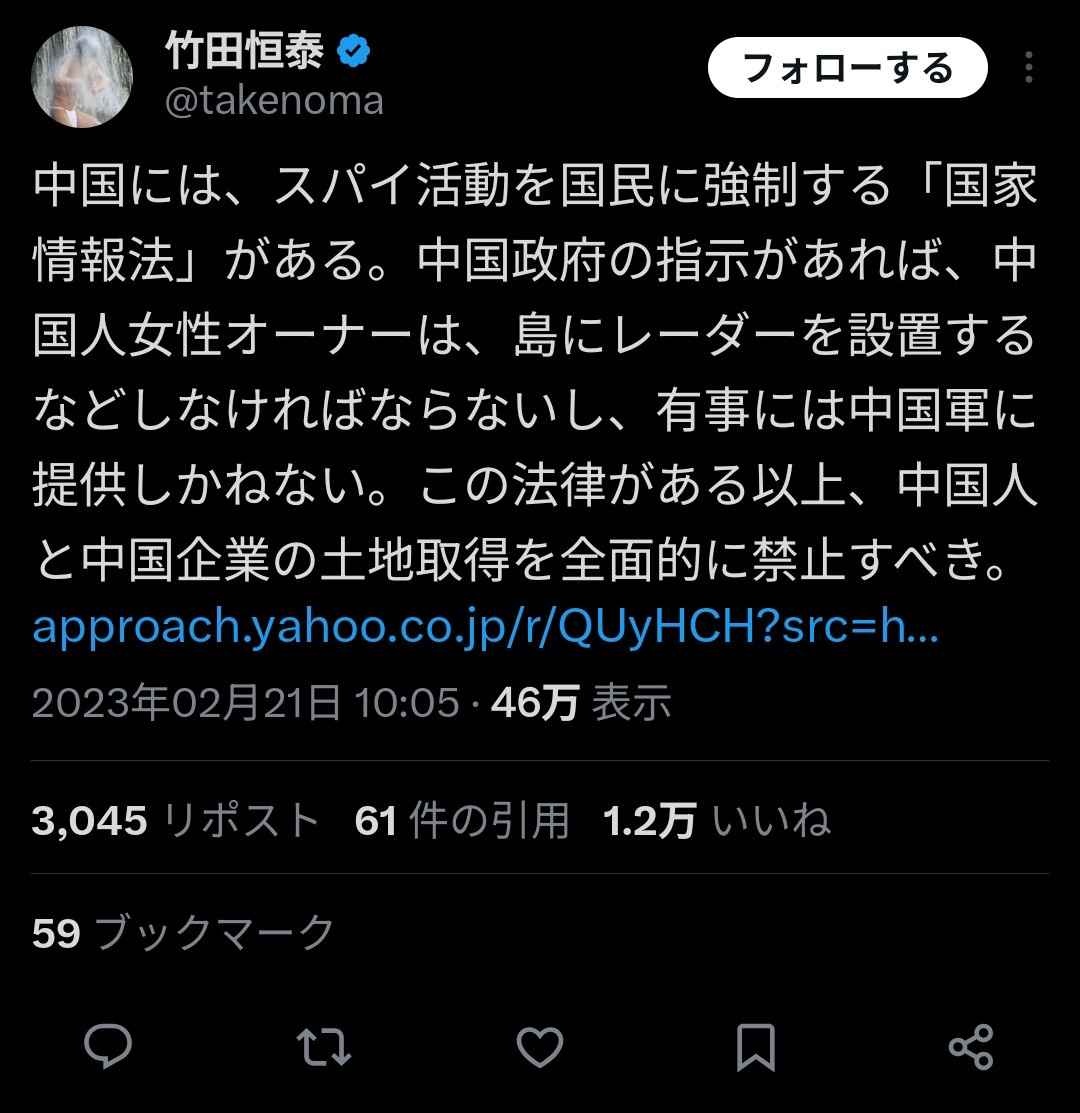This screenshot has width=1080, height=1113.
Task: Open the three-dot overflow menu
Action: (1029, 70)
